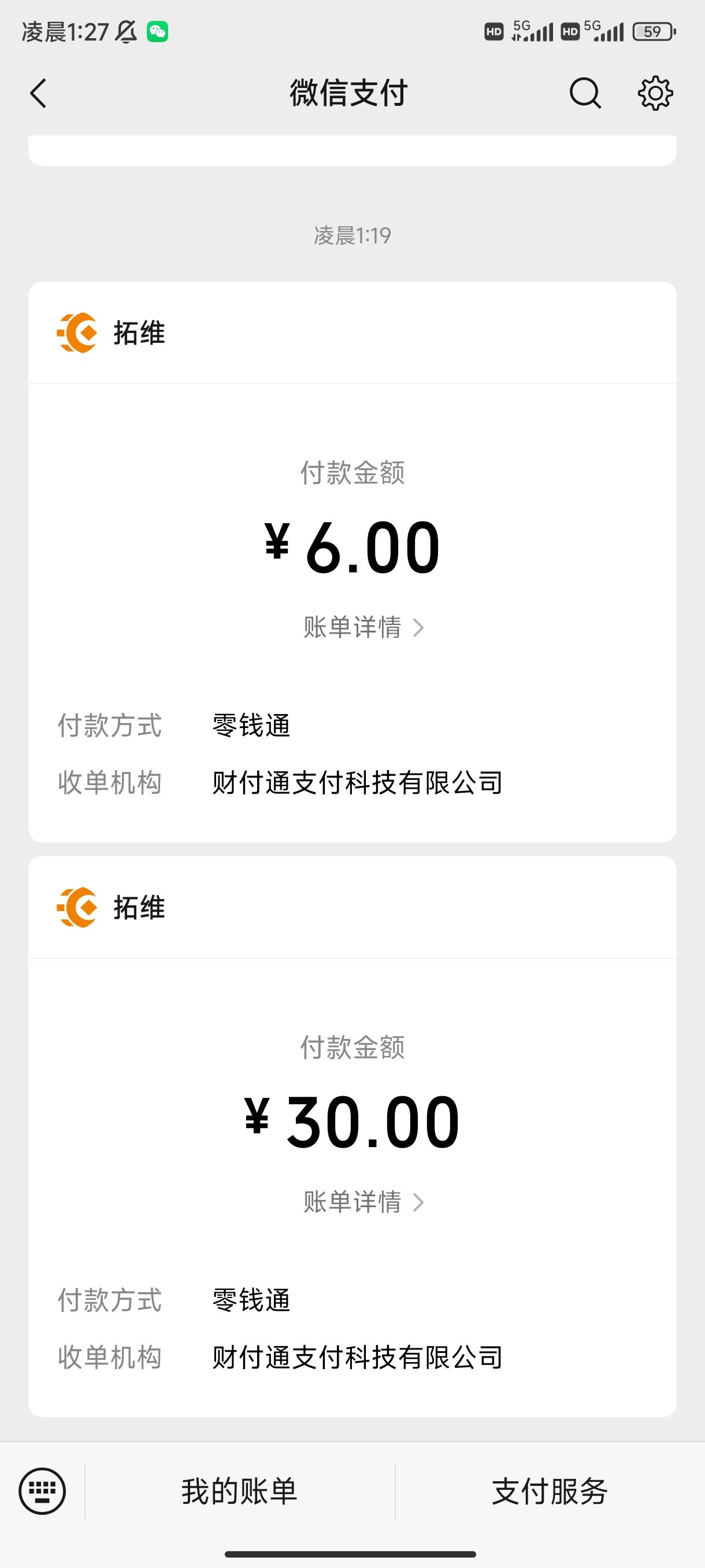Tap the chevron beside the first 账单详情
This screenshot has height=1568, width=705.
click(418, 628)
